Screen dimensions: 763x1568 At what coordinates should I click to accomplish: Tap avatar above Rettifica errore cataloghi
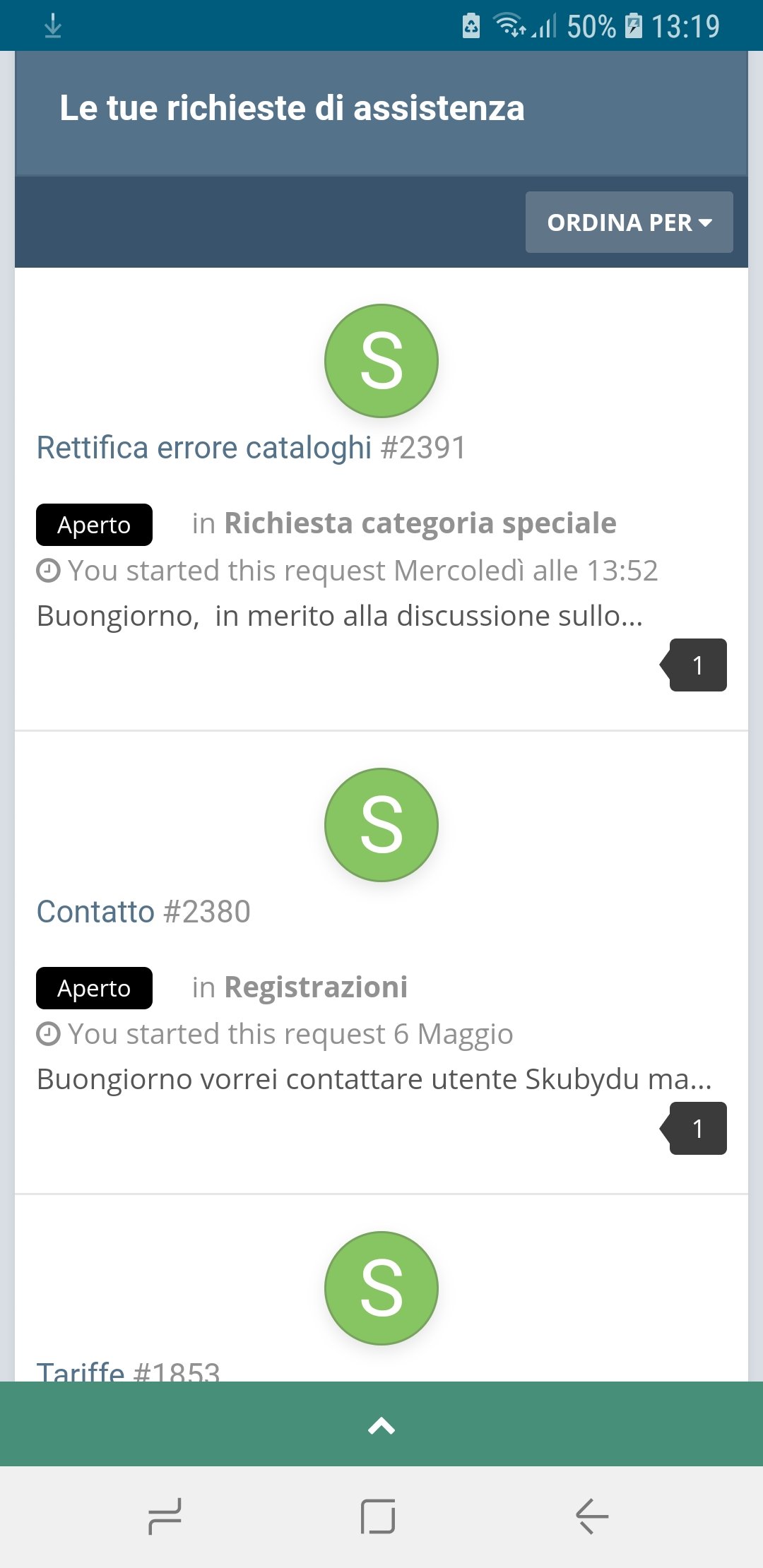[x=381, y=361]
